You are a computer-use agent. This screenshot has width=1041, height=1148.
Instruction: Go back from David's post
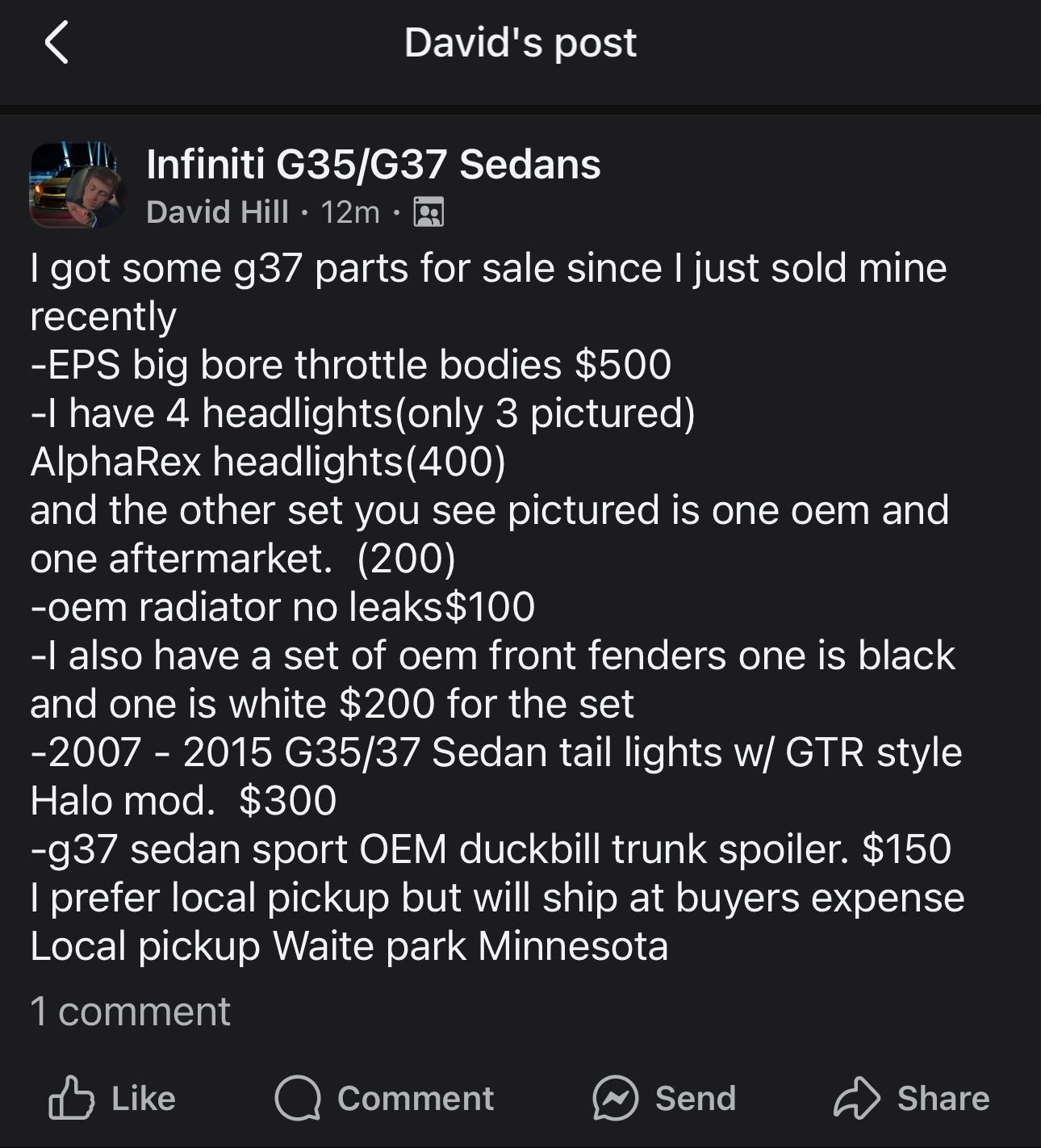click(56, 43)
